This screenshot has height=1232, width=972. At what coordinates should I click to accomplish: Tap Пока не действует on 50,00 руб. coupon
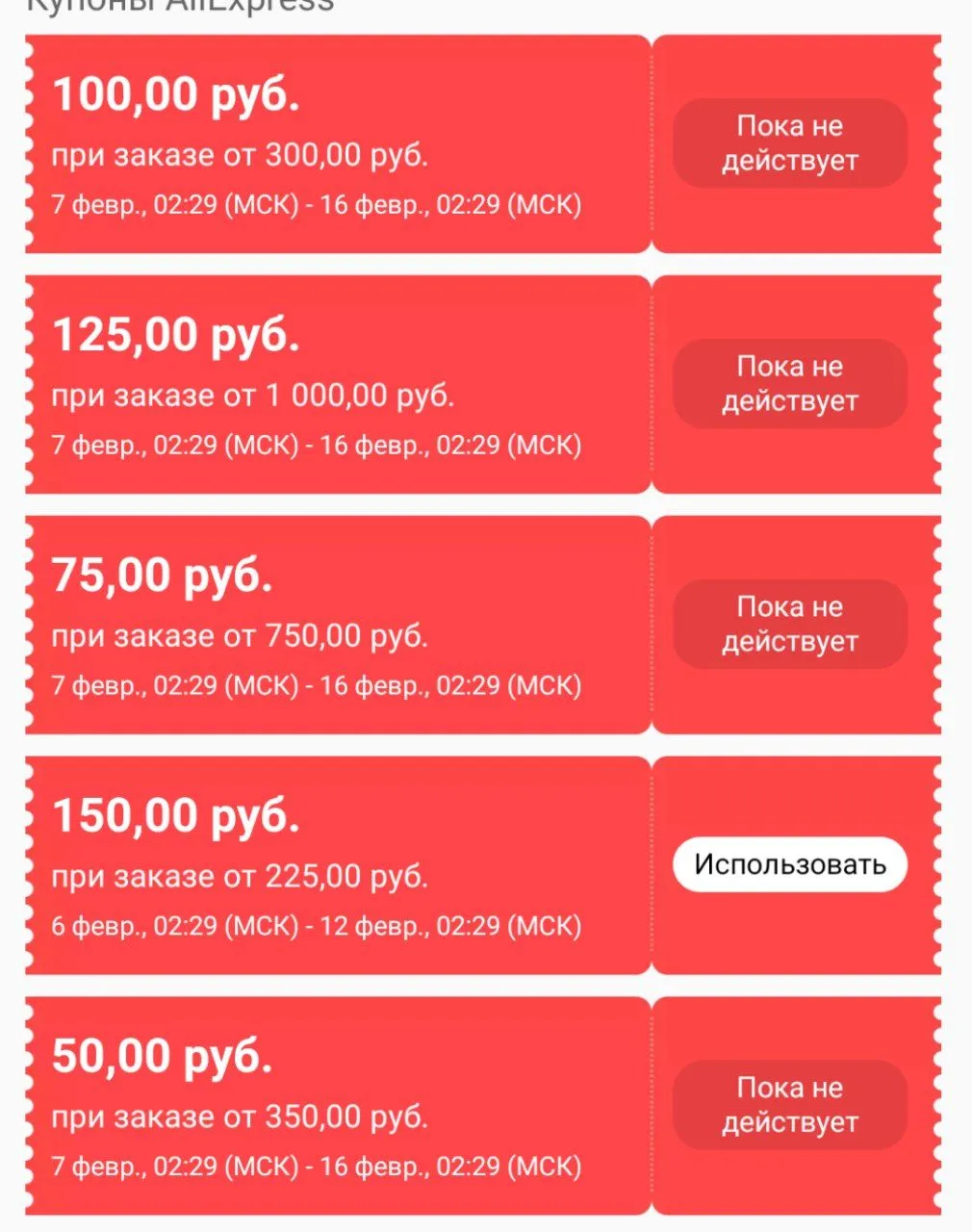[x=789, y=1105]
